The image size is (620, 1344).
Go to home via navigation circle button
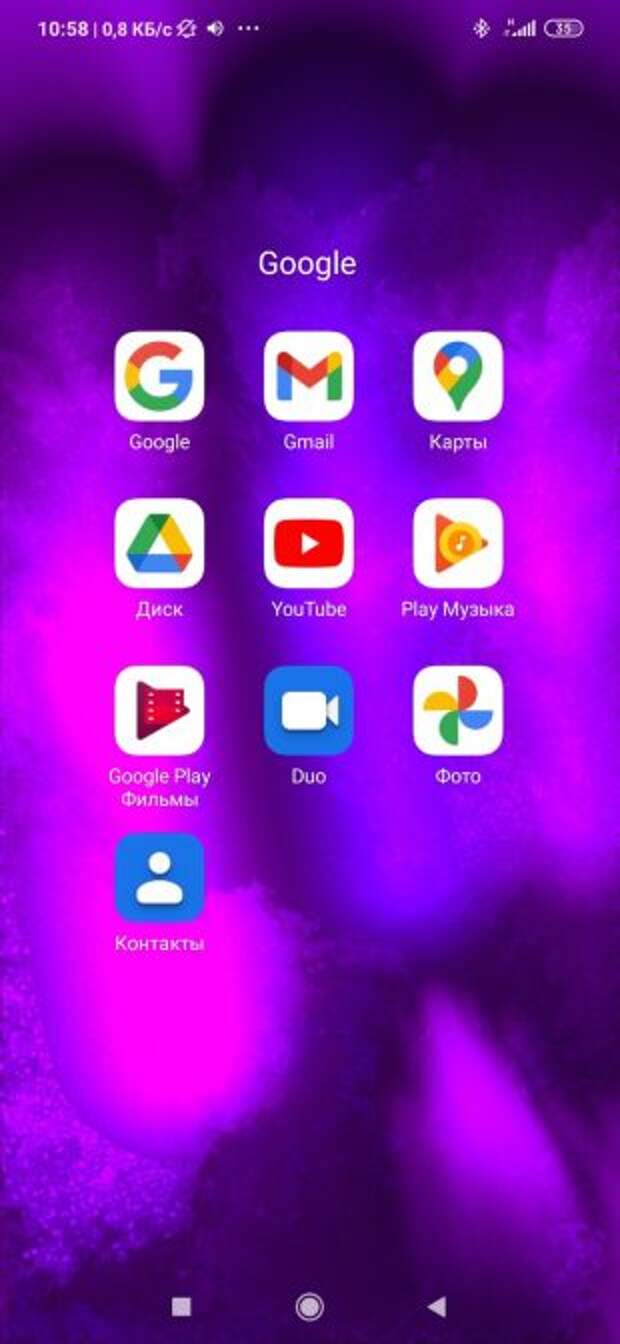[309, 1306]
